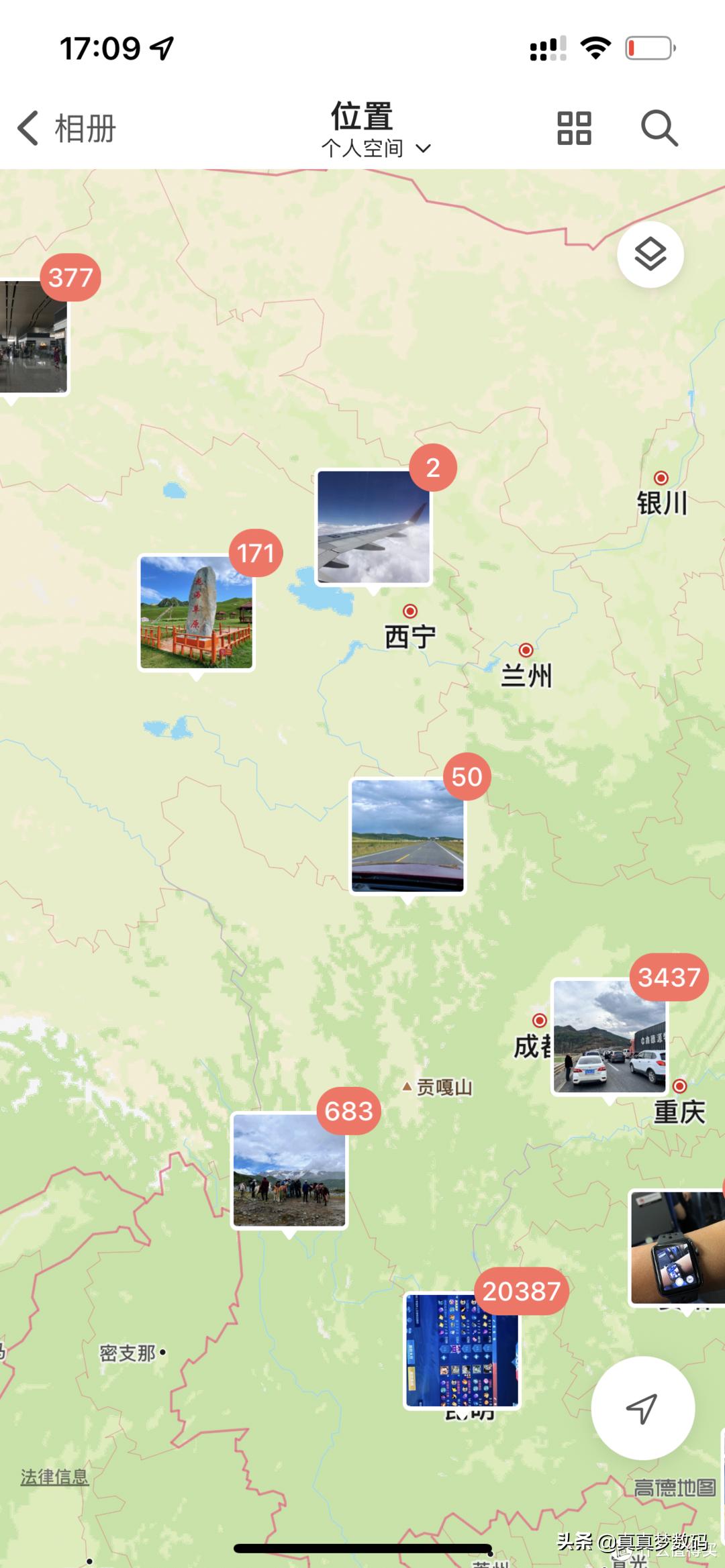Tap the back chevron beside 相册
Image resolution: width=725 pixels, height=1568 pixels.
[x=28, y=127]
